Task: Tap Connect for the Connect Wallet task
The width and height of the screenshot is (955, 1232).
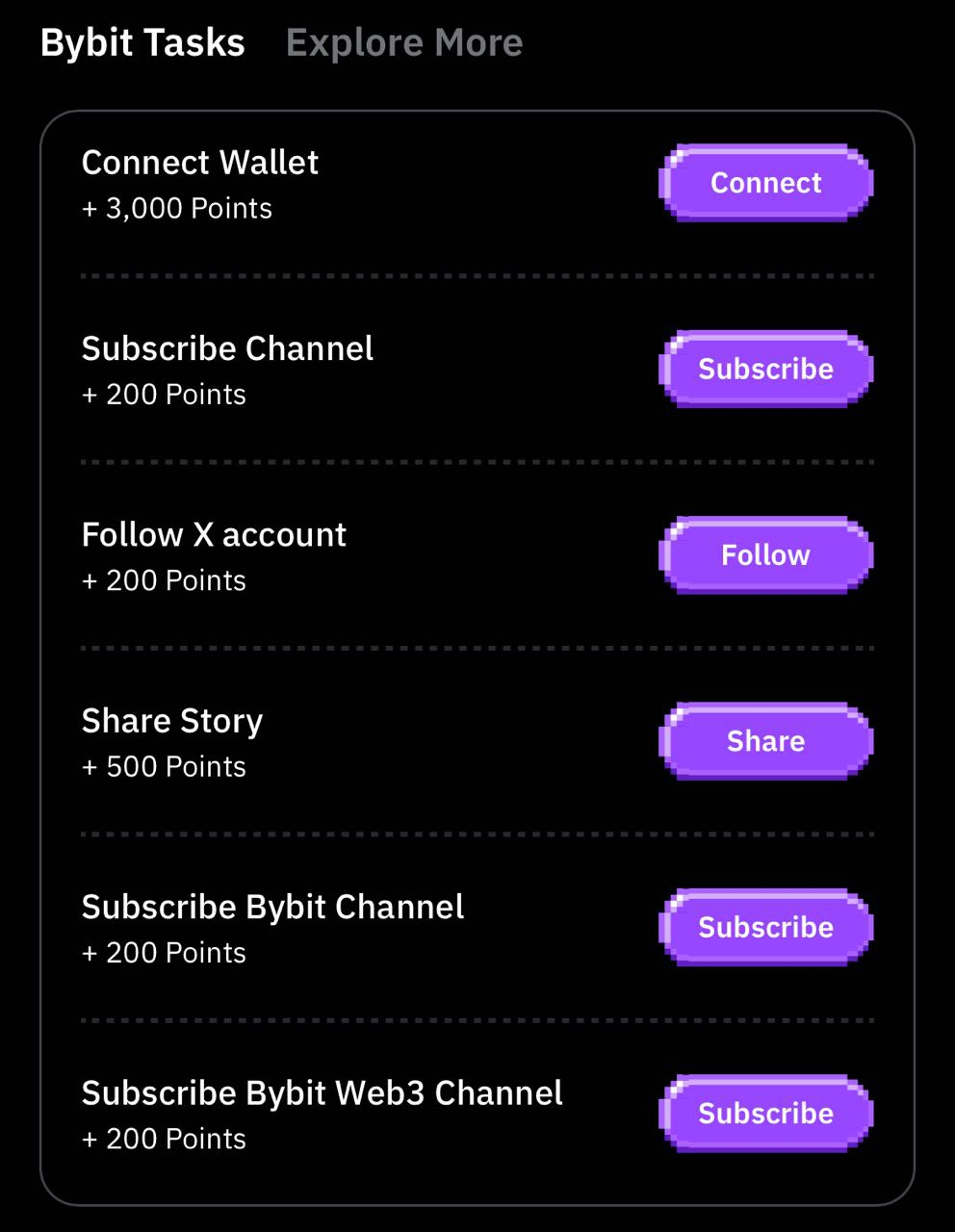Action: coord(765,183)
